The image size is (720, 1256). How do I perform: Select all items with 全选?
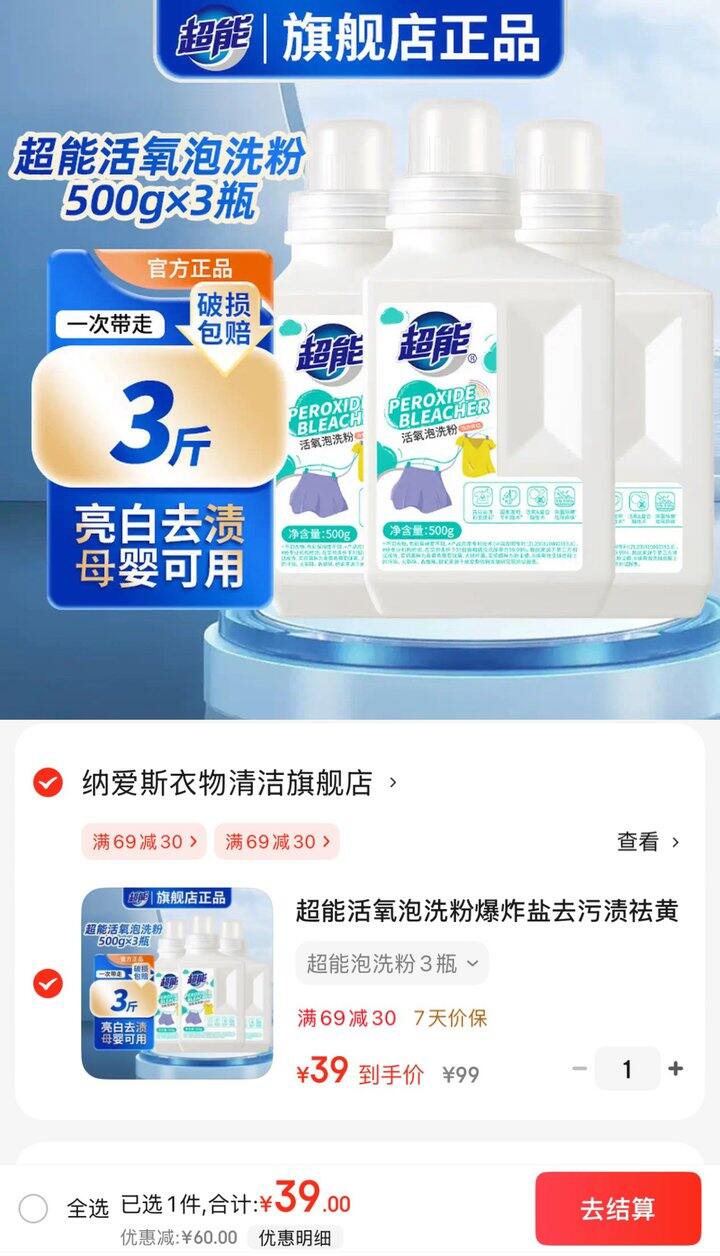click(34, 1208)
